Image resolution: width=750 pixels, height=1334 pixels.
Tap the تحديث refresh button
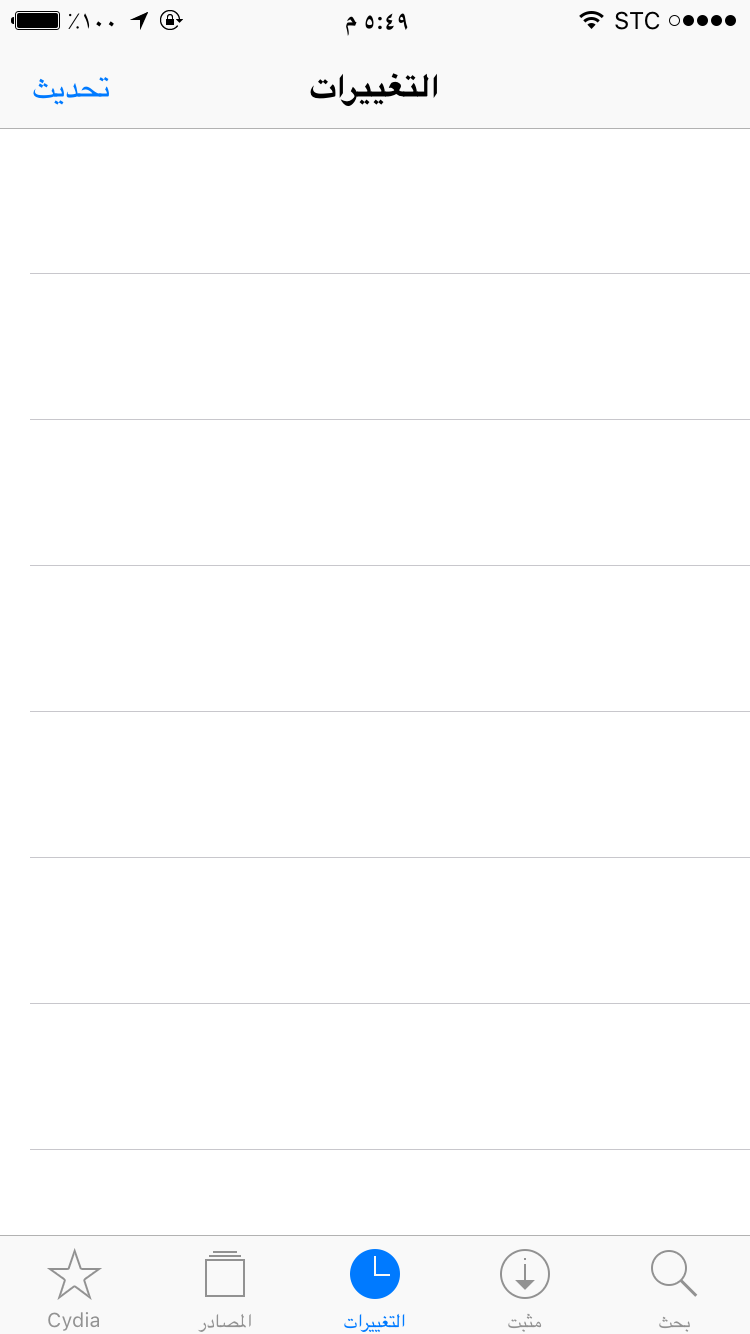[71, 88]
